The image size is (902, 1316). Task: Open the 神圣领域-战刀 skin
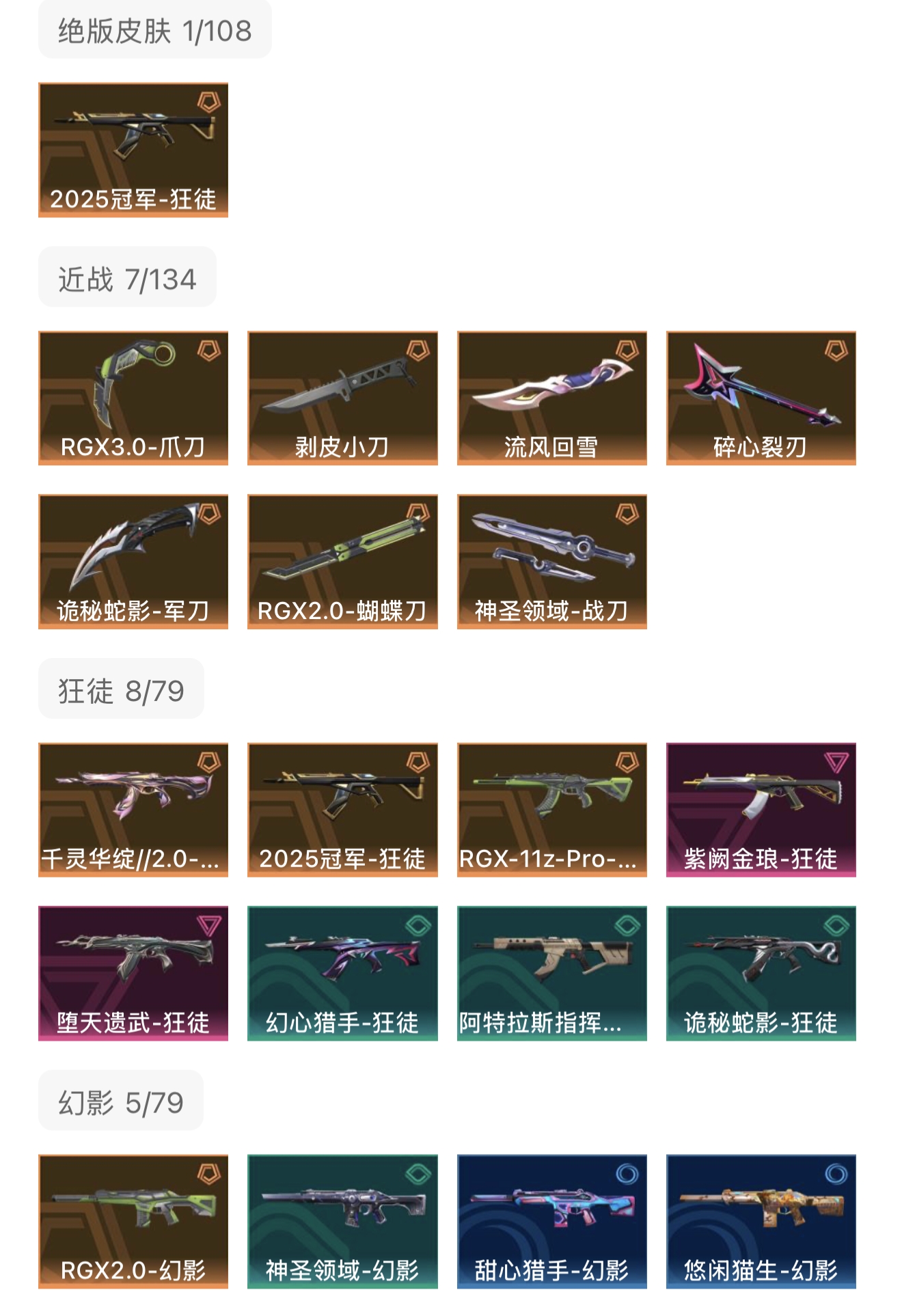click(x=551, y=562)
